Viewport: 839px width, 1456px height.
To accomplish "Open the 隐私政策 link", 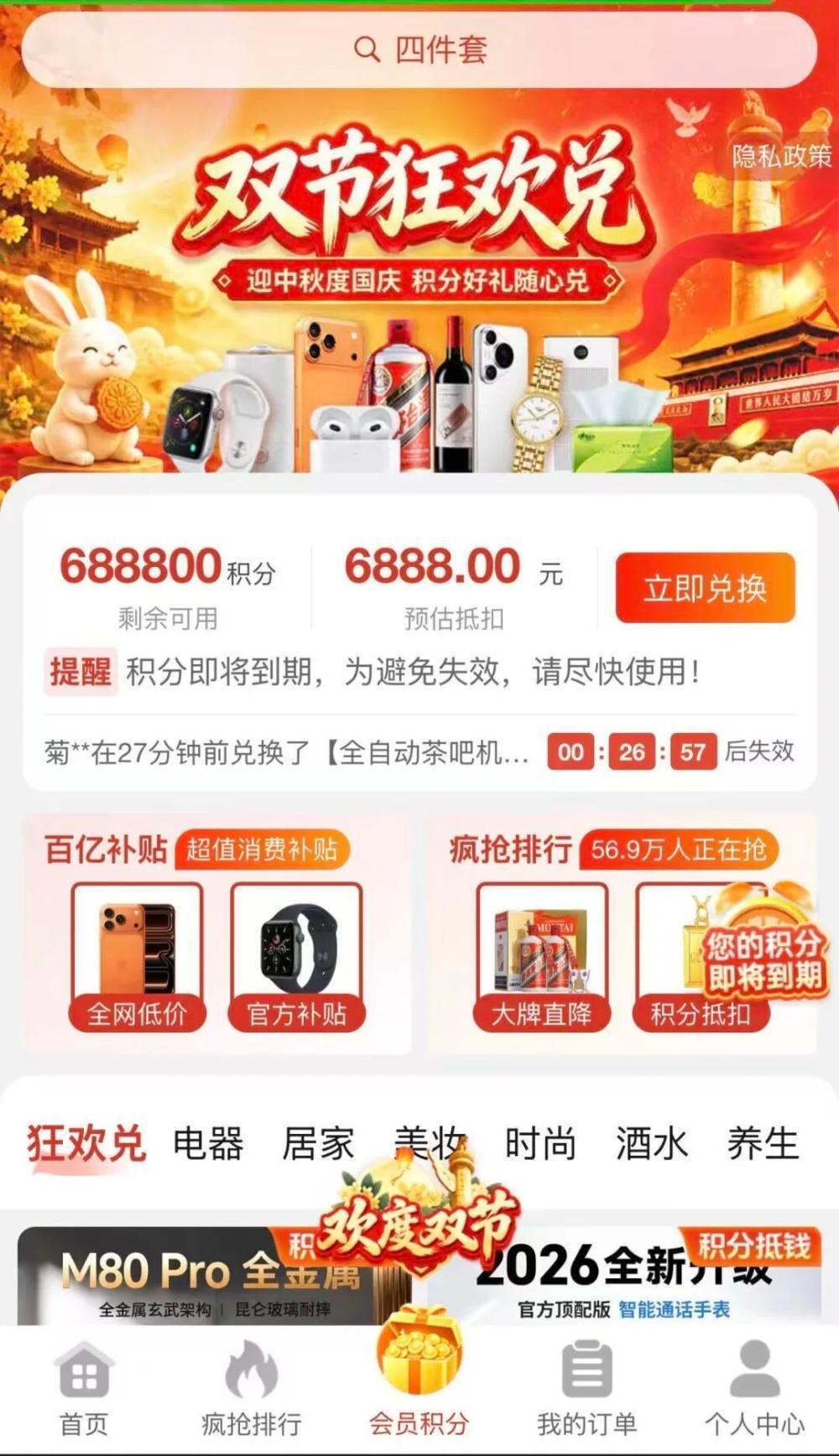I will coord(779,156).
